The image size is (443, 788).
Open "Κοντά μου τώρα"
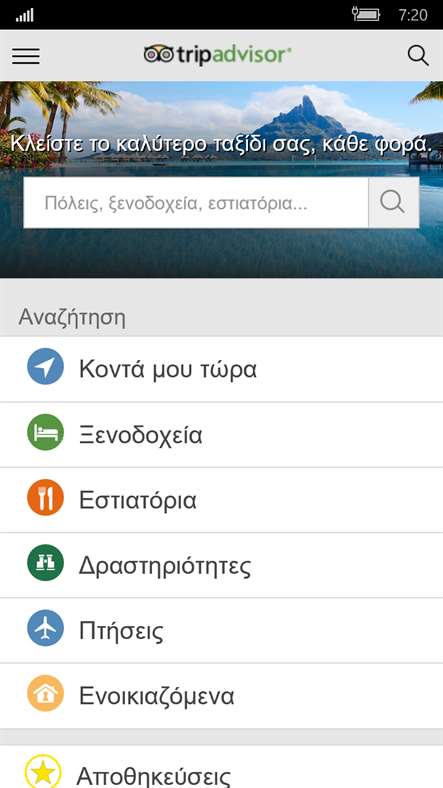(x=222, y=369)
